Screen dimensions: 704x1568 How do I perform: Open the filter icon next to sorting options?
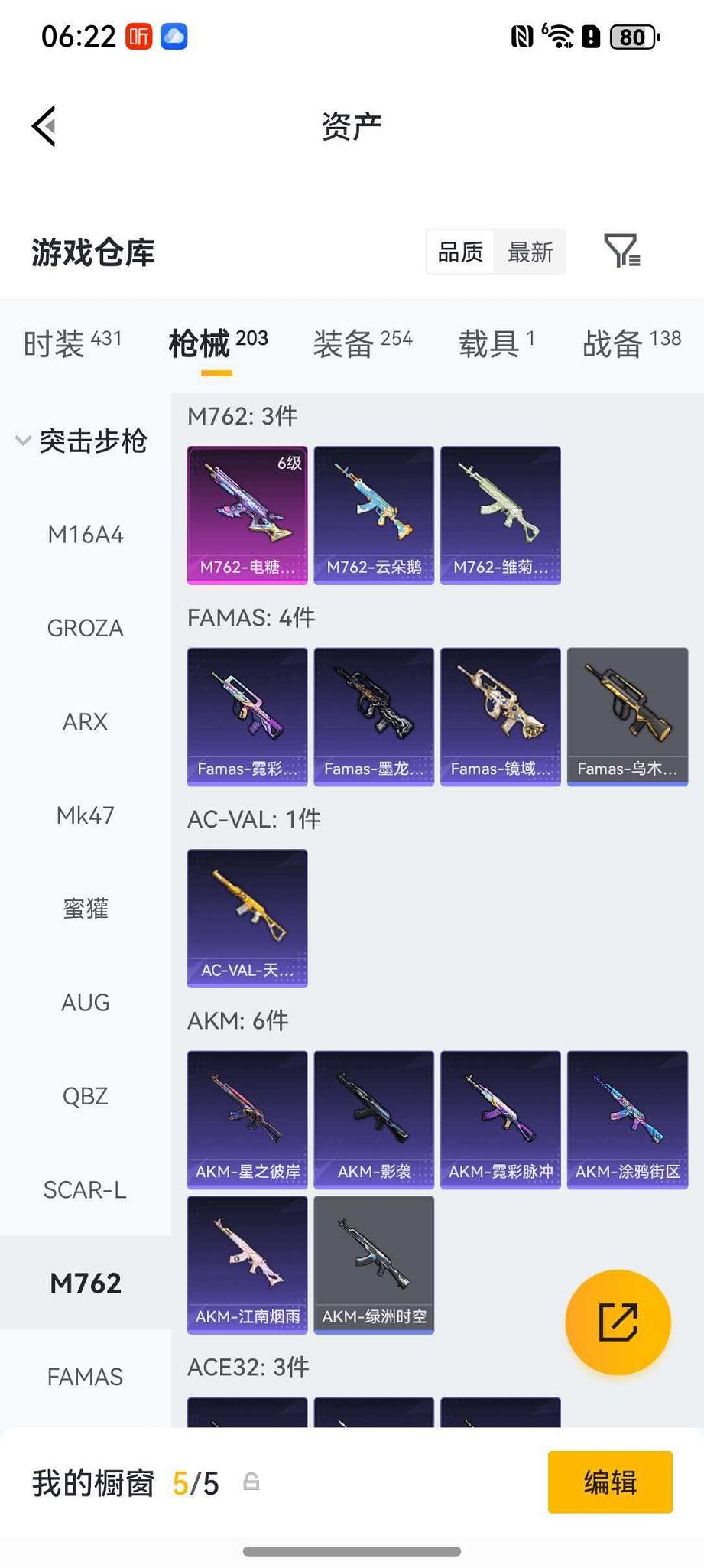pyautogui.click(x=623, y=251)
